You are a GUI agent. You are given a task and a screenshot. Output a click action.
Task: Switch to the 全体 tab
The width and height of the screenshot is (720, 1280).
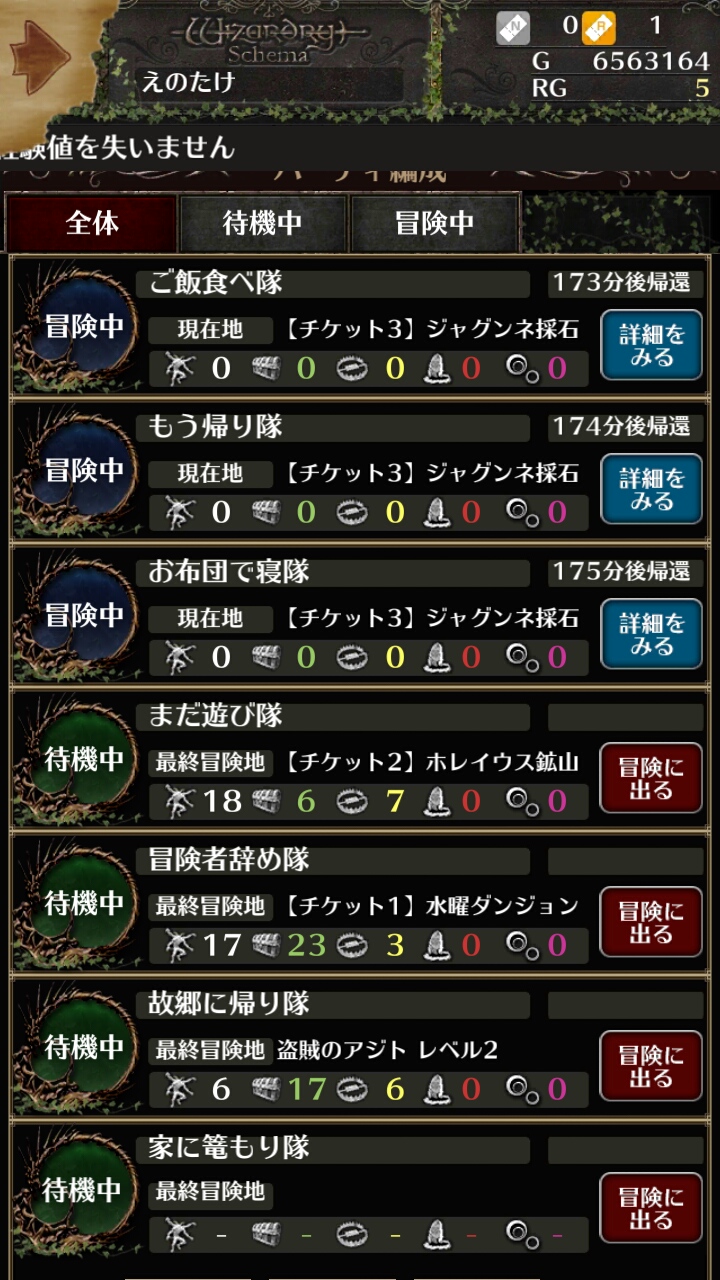[x=92, y=223]
